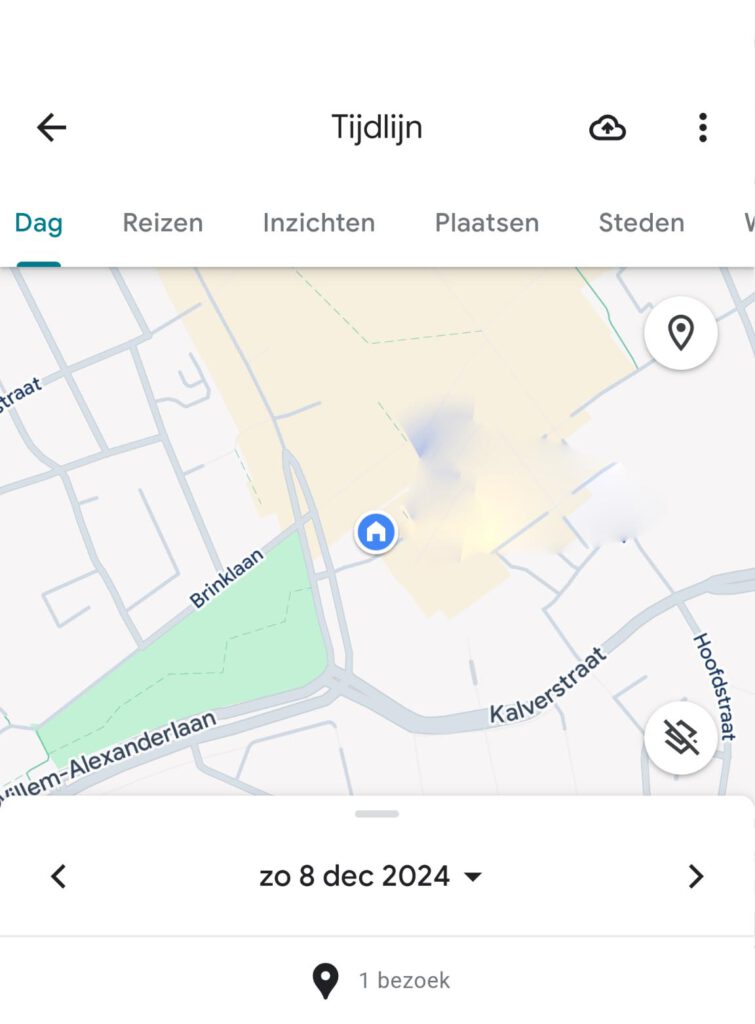
Task: Open the three-dot overflow menu
Action: (703, 127)
